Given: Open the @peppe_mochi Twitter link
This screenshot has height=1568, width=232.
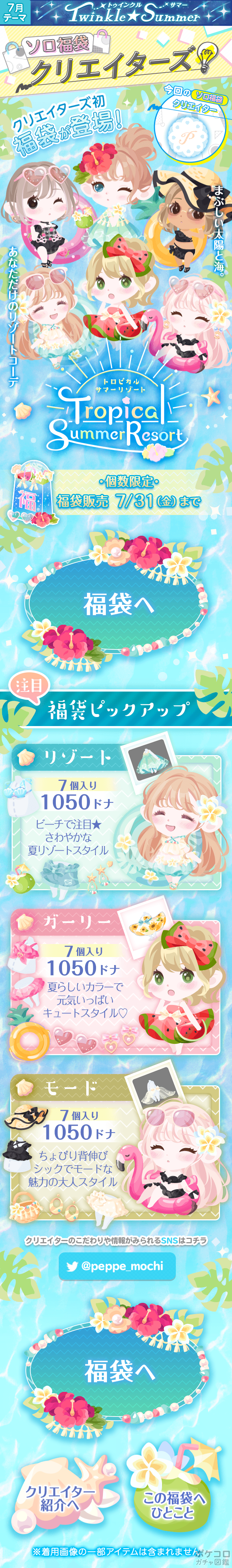Looking at the screenshot, I should [x=117, y=1265].
